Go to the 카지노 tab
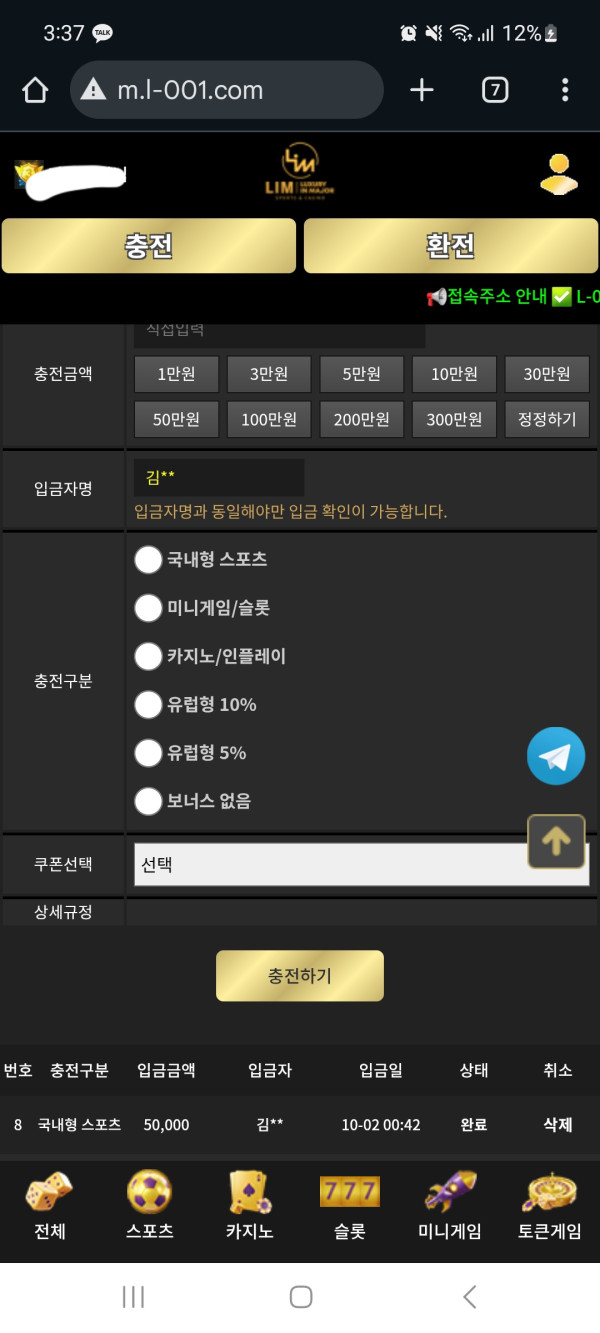Screen dimensions: 600x1333 tap(249, 1205)
